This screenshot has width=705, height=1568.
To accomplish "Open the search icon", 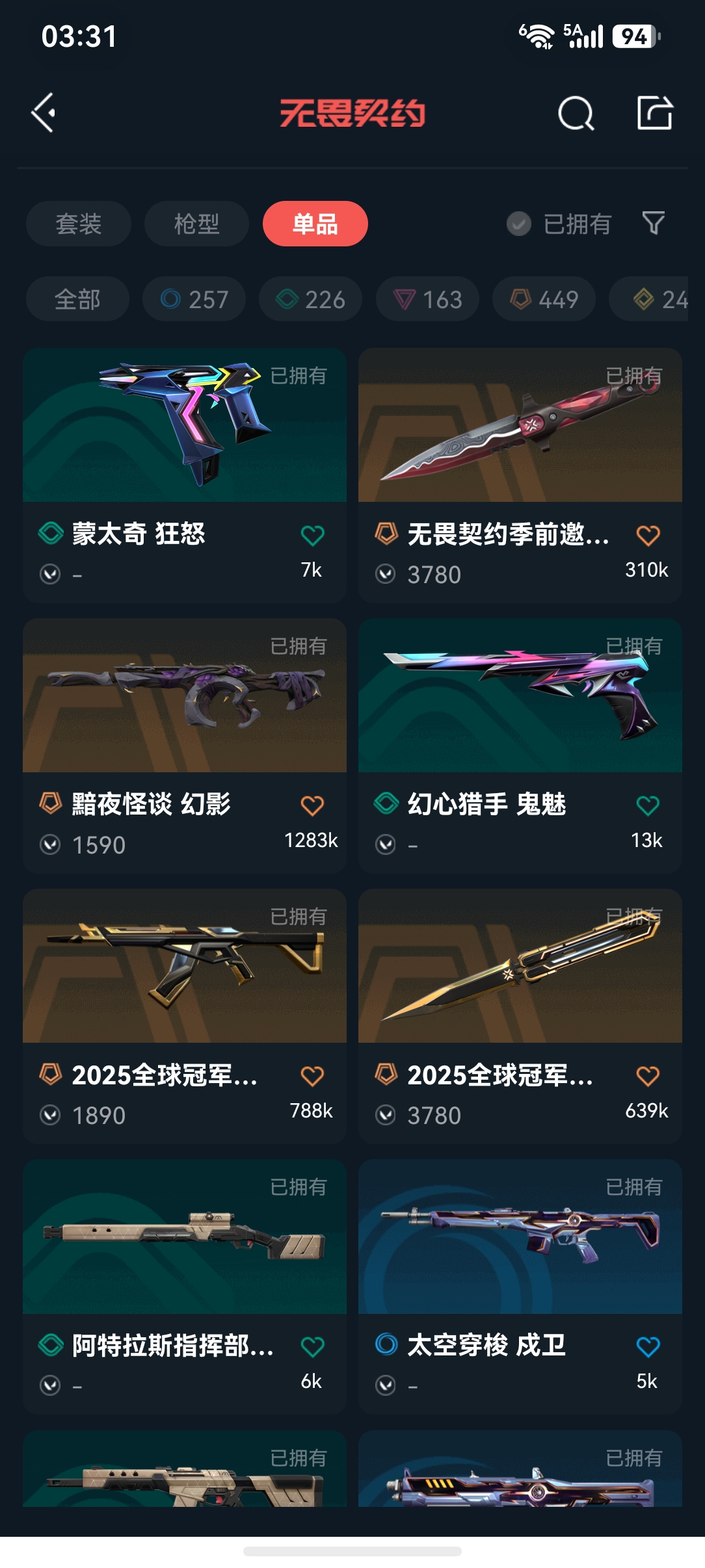I will (576, 114).
